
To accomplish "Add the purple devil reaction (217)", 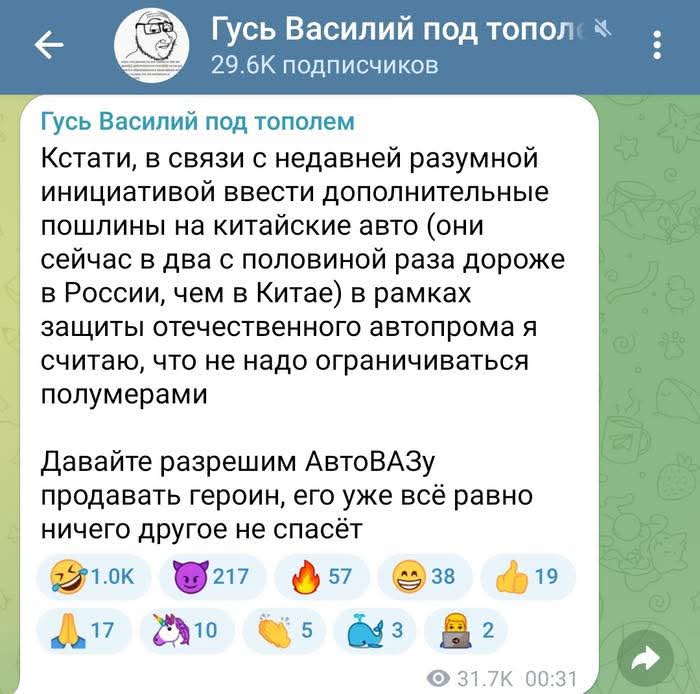I will [209, 576].
